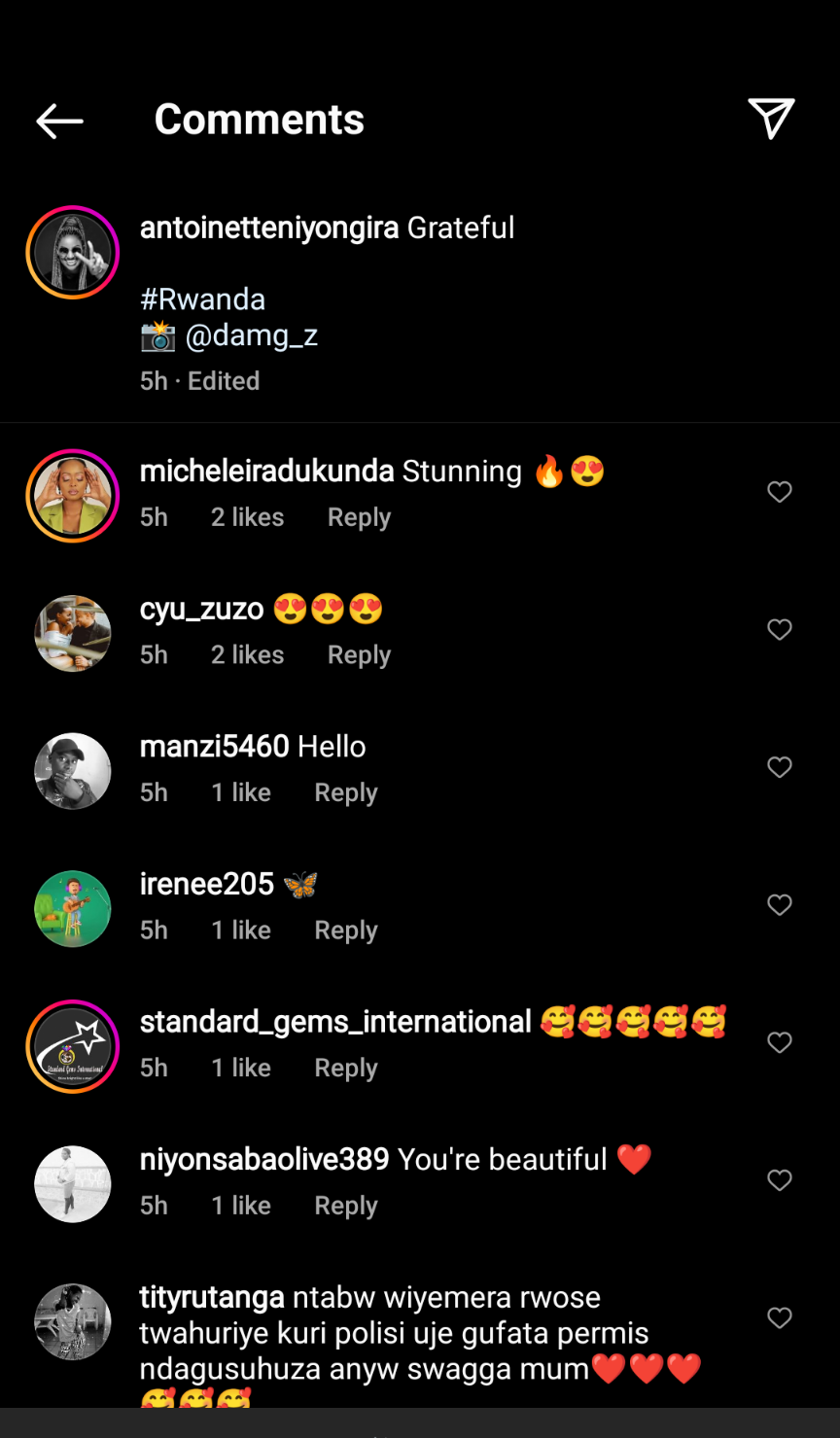Reply to cyu_zuzo's comment
The height and width of the screenshot is (1438, 840).
[x=359, y=655]
